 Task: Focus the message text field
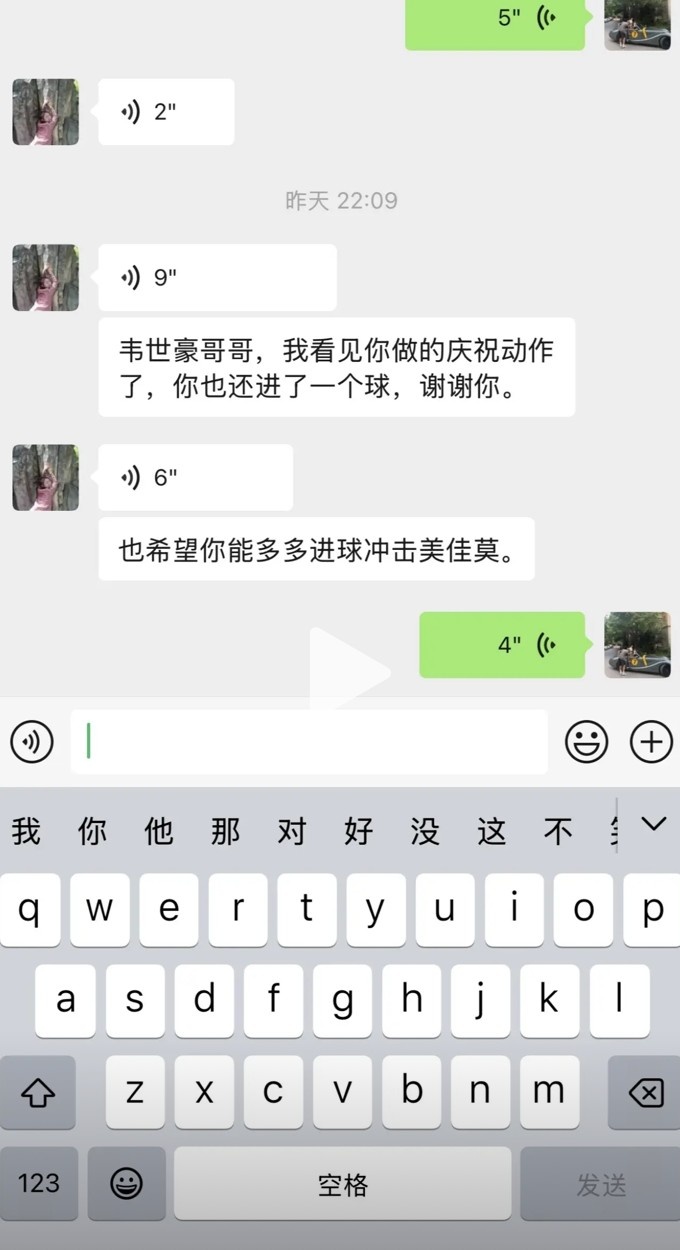click(308, 742)
